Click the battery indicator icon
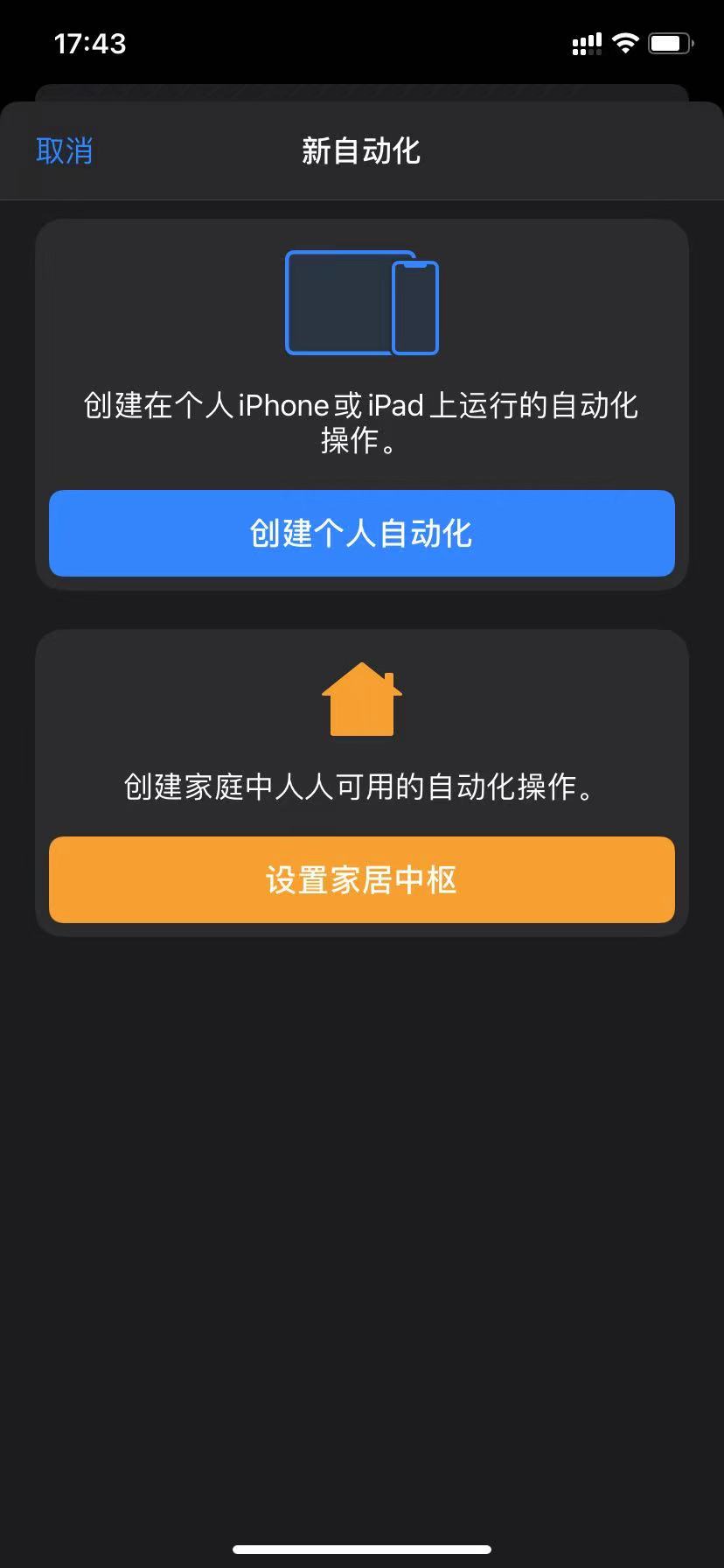The image size is (724, 1568). [669, 42]
